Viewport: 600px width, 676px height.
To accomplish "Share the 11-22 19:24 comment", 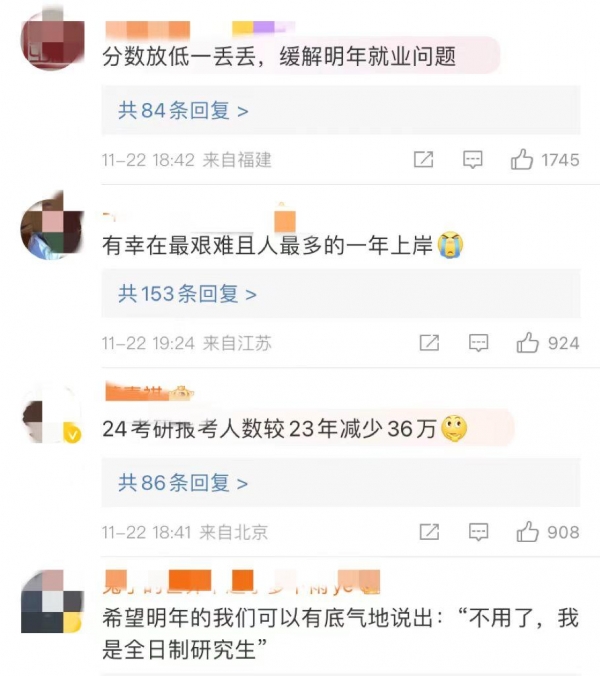I will pos(429,343).
